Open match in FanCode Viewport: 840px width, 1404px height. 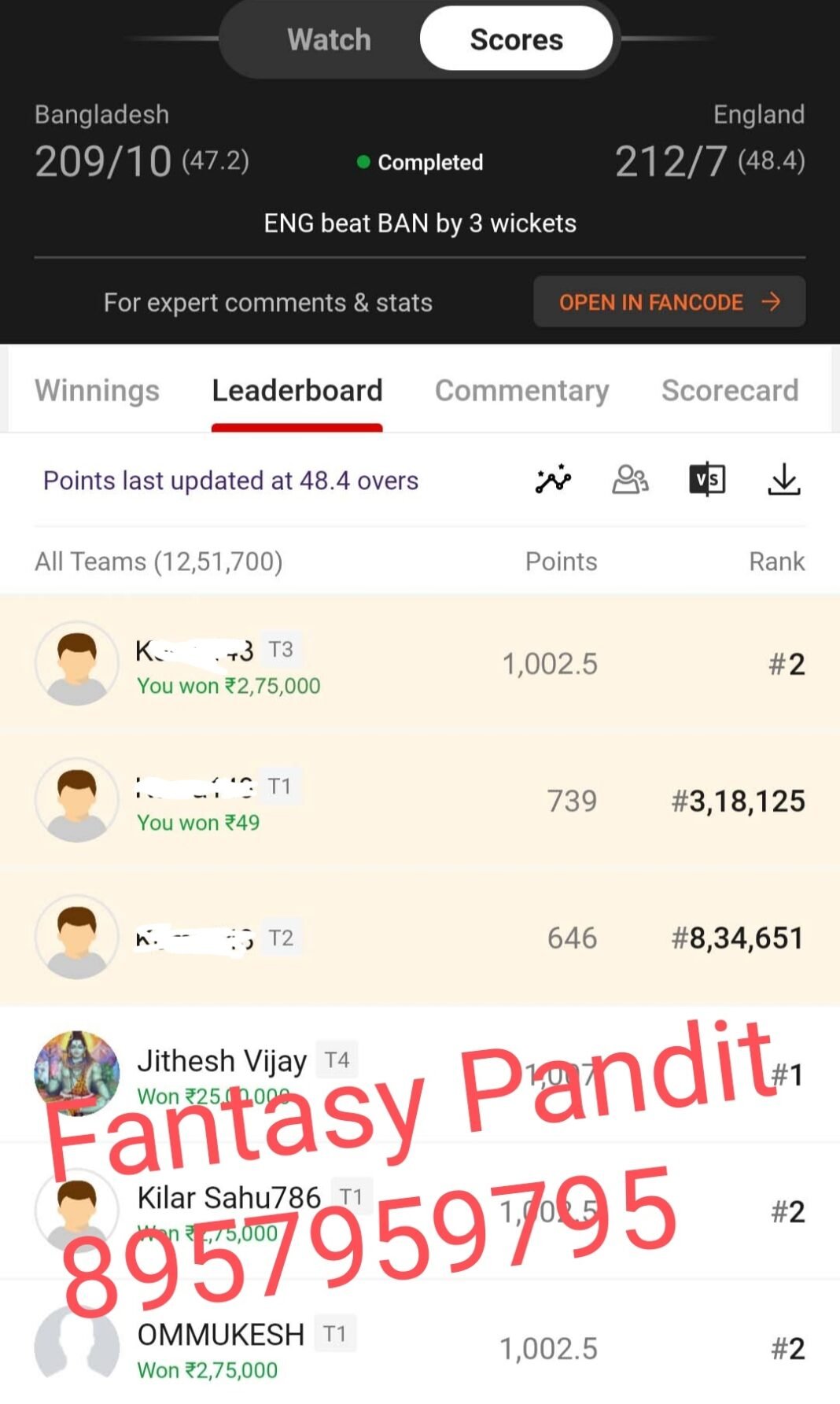pyautogui.click(x=669, y=302)
